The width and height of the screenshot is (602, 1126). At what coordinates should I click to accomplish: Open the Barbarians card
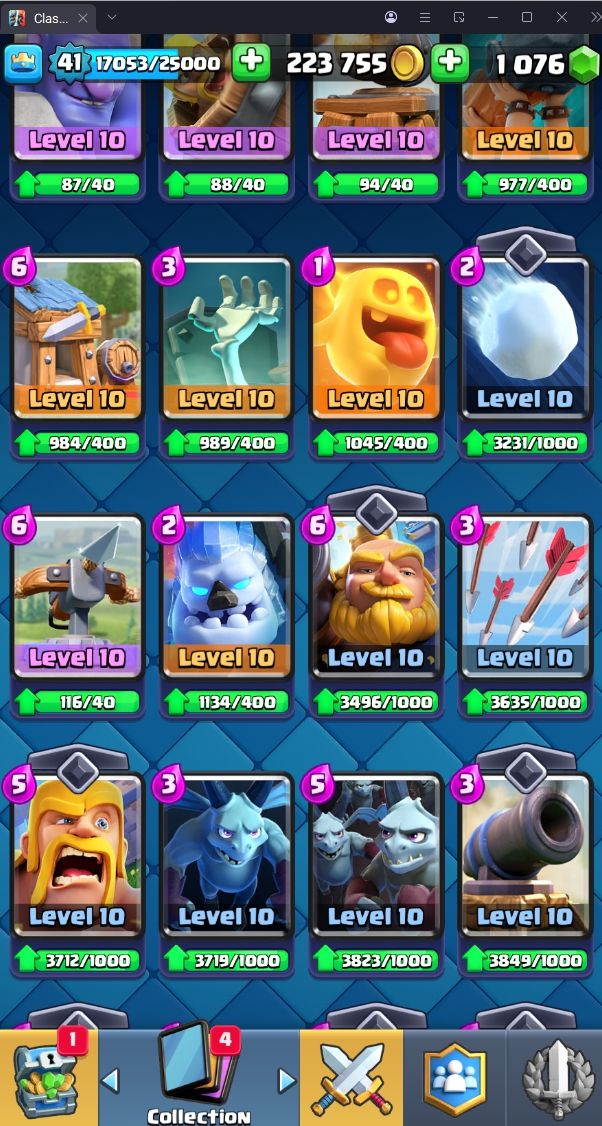pos(77,857)
